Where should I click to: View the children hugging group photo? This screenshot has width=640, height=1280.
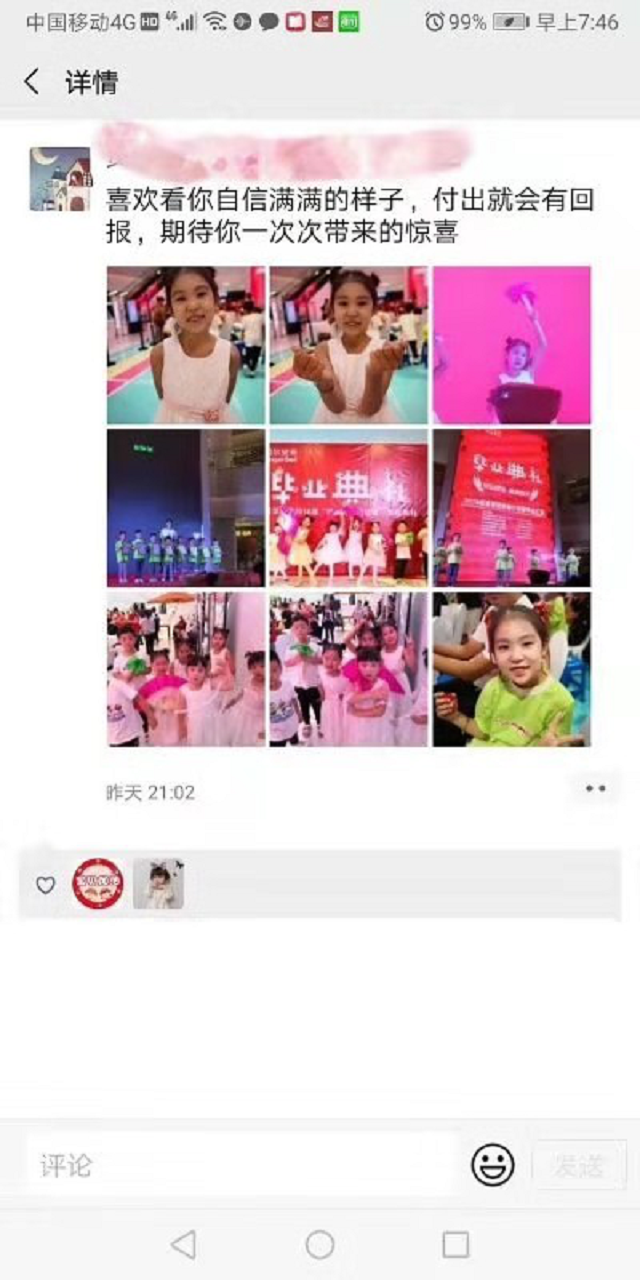(x=348, y=669)
